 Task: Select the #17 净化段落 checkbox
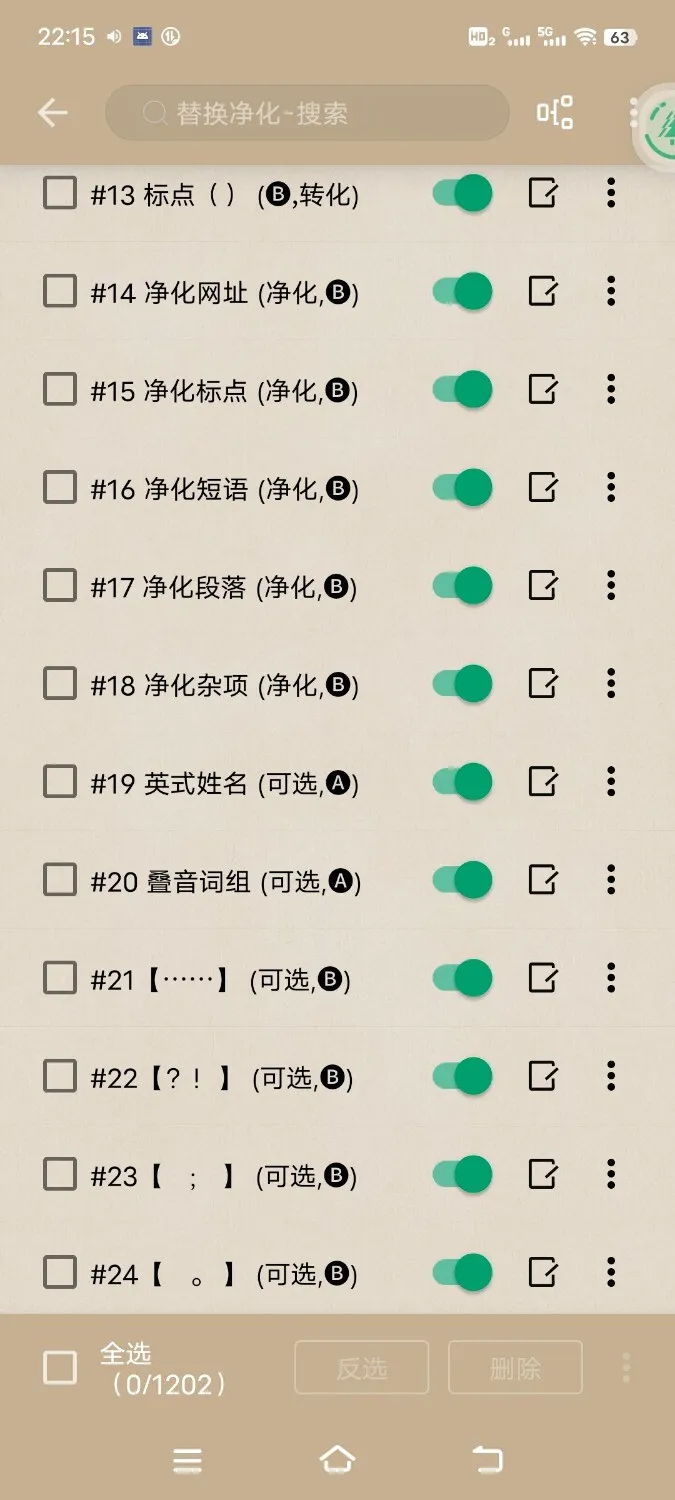point(60,585)
